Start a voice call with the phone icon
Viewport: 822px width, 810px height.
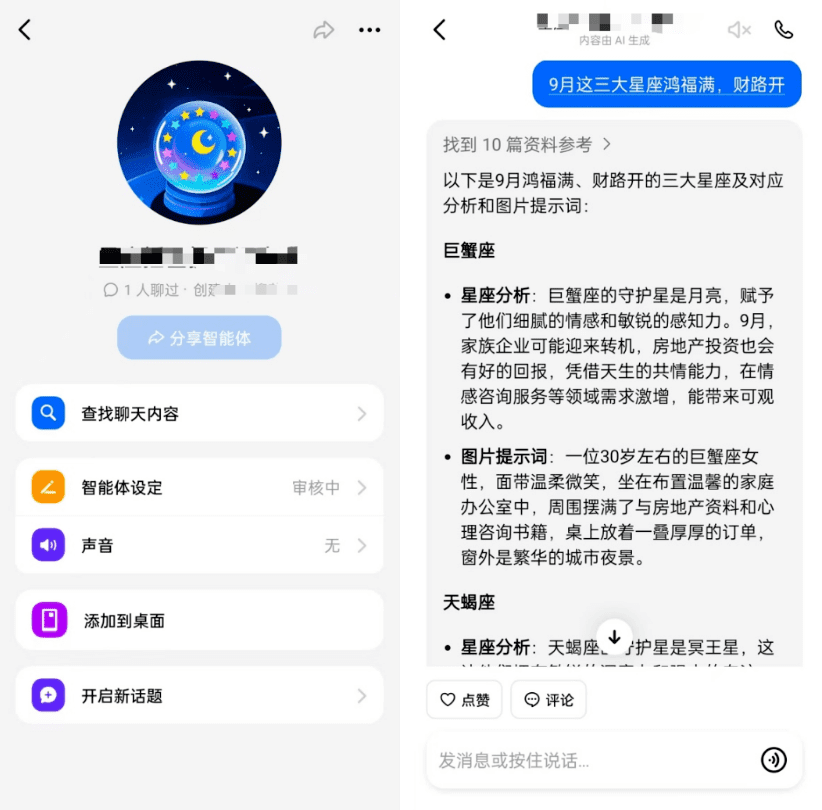[784, 30]
